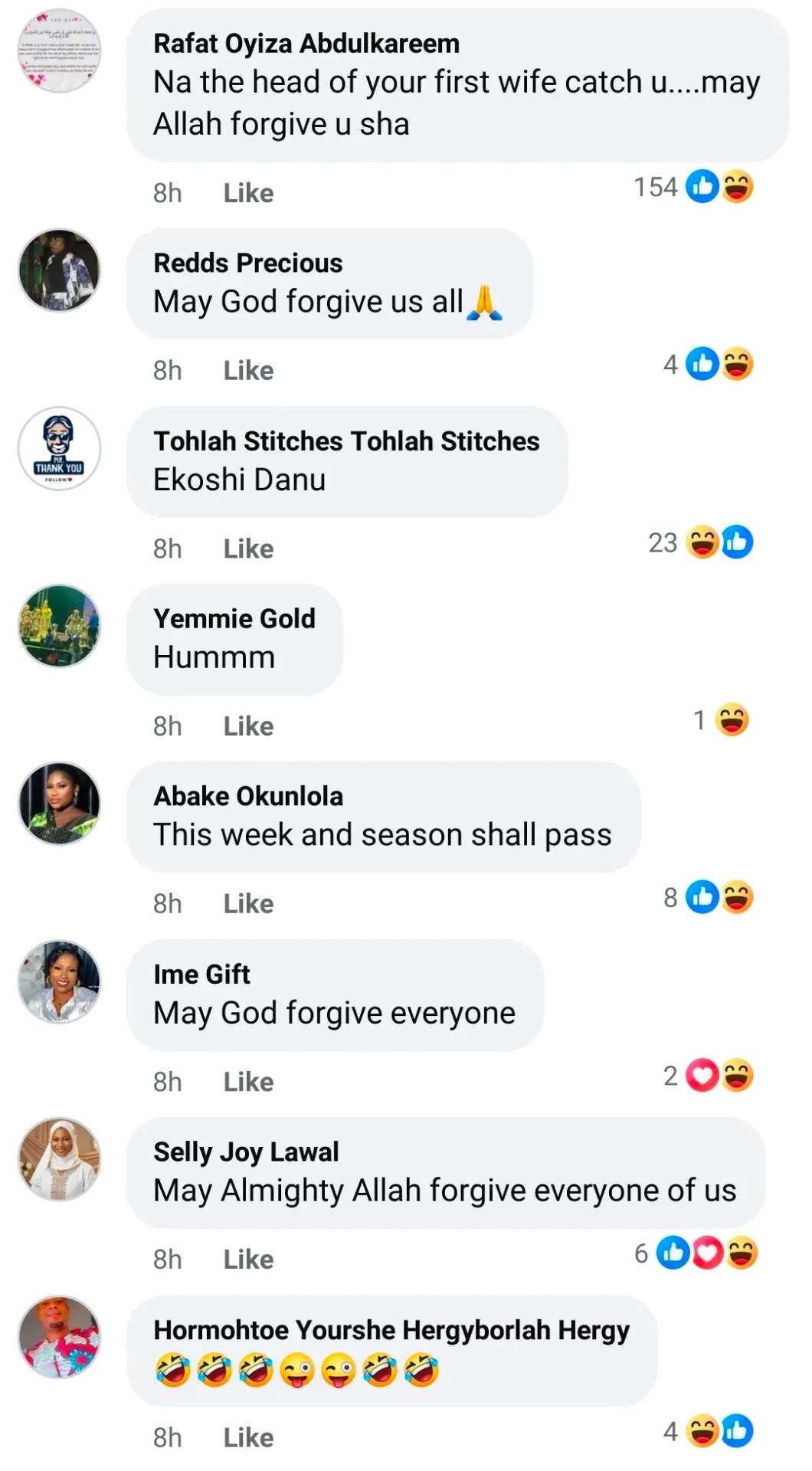
Task: Like Abake Okunlola's comment
Action: [248, 904]
